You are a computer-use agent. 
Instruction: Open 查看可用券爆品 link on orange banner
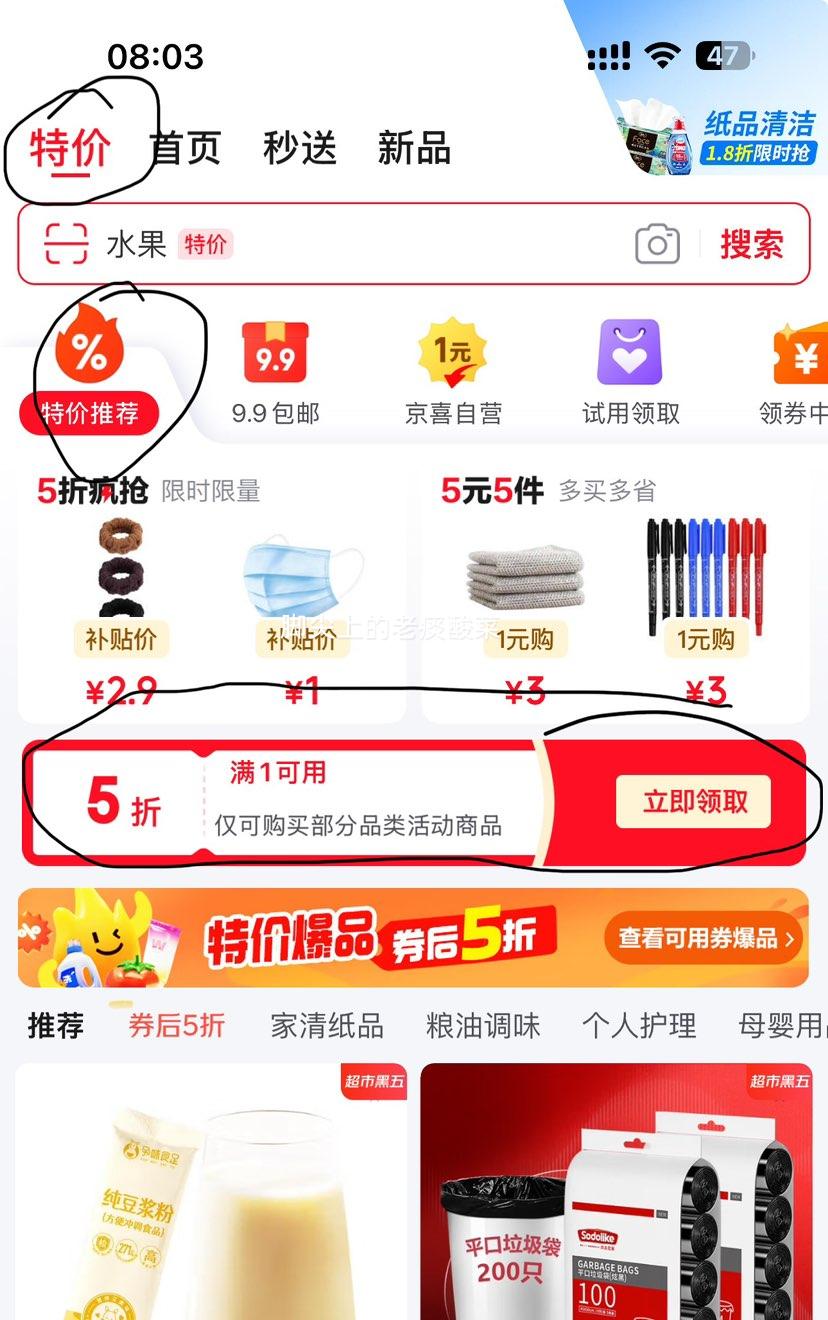coord(701,938)
